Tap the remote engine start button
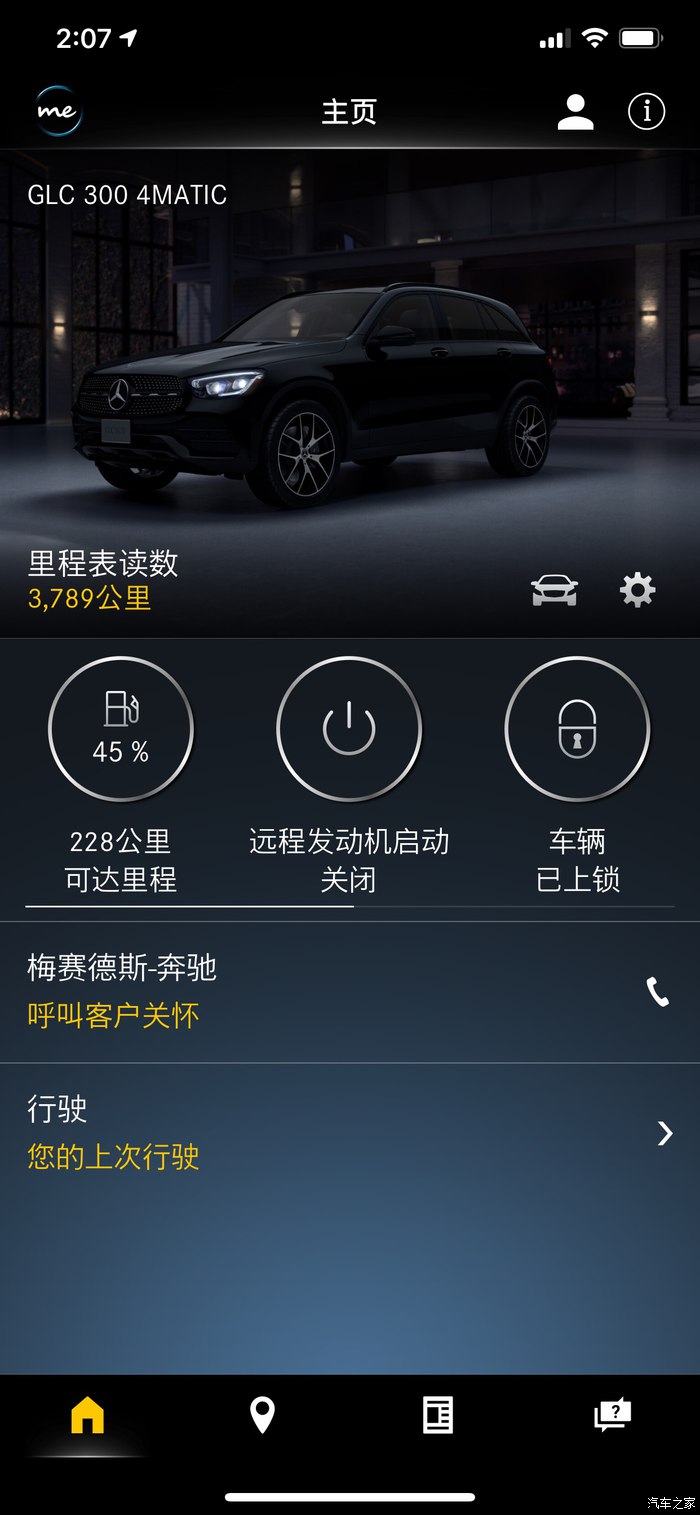 click(x=349, y=730)
